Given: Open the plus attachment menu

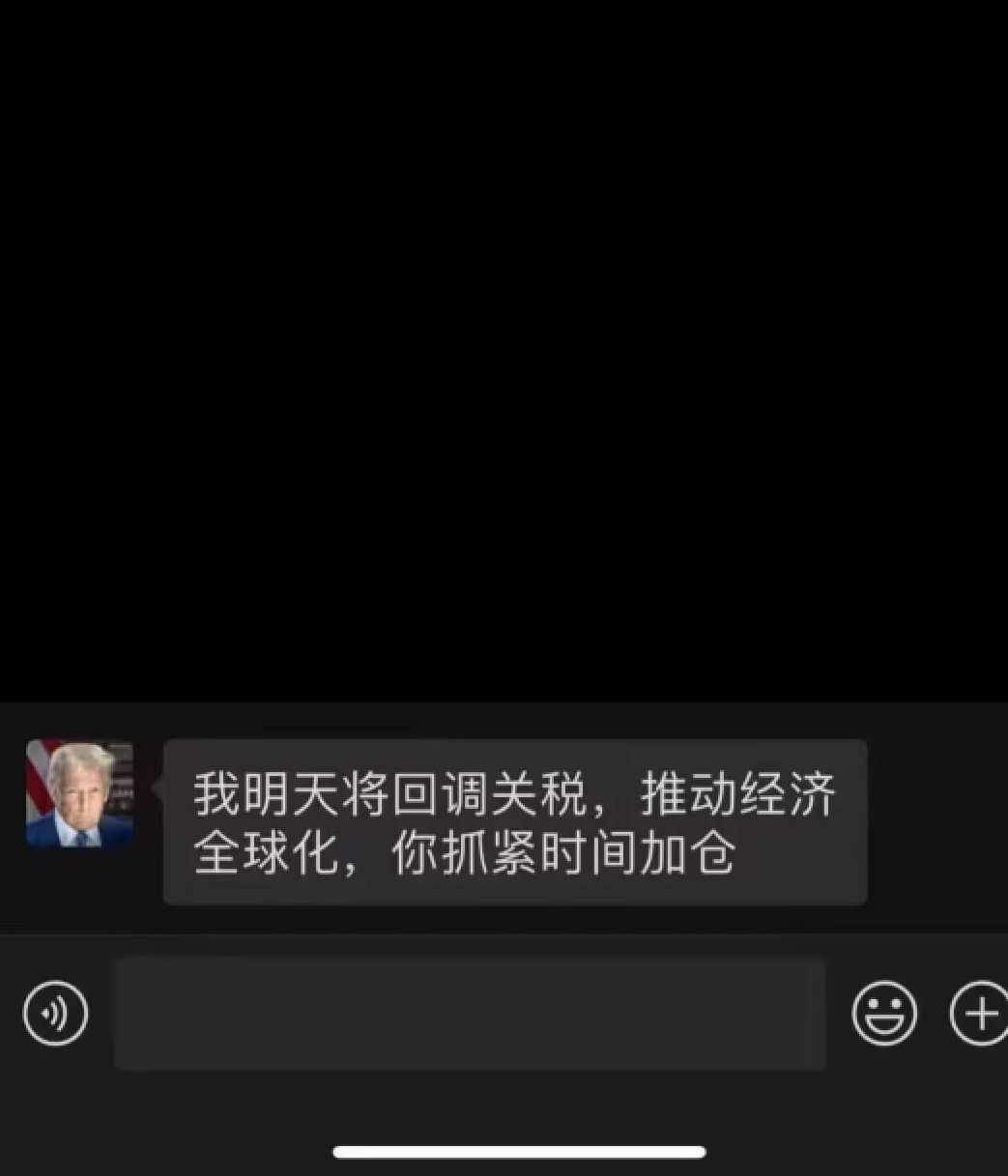Looking at the screenshot, I should click(x=980, y=1014).
